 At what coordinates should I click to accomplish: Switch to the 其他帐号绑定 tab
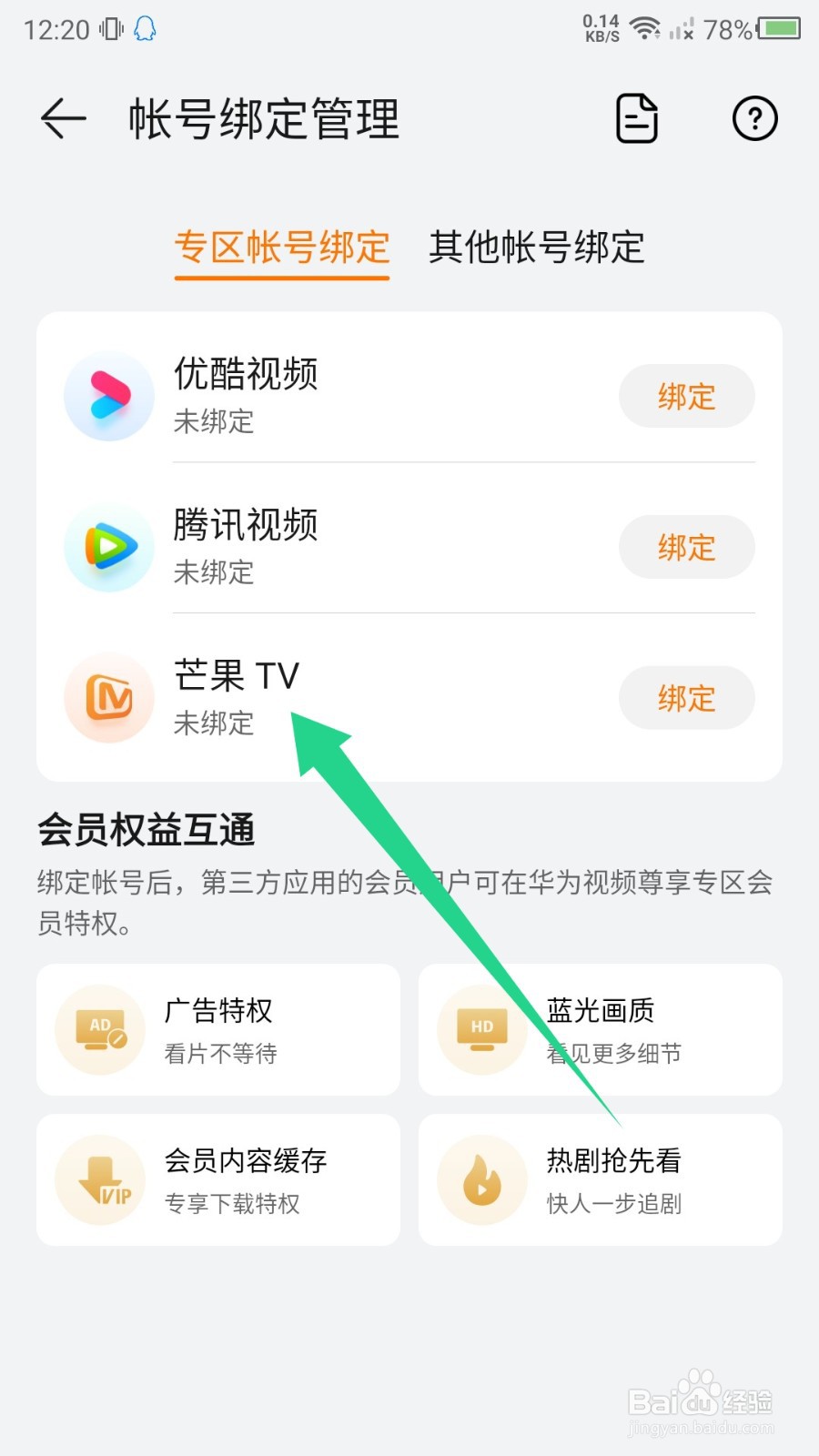pyautogui.click(x=537, y=248)
